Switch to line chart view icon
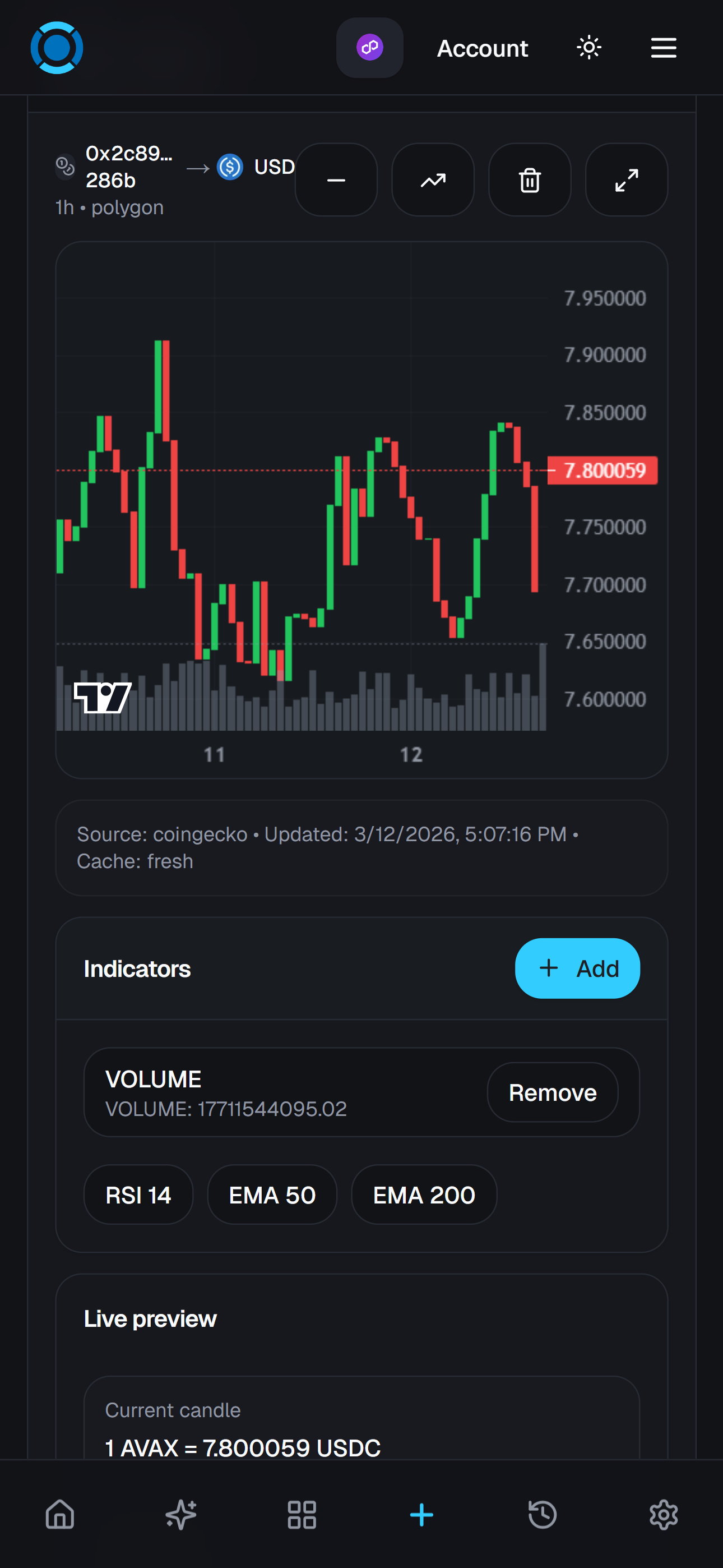 [x=433, y=179]
